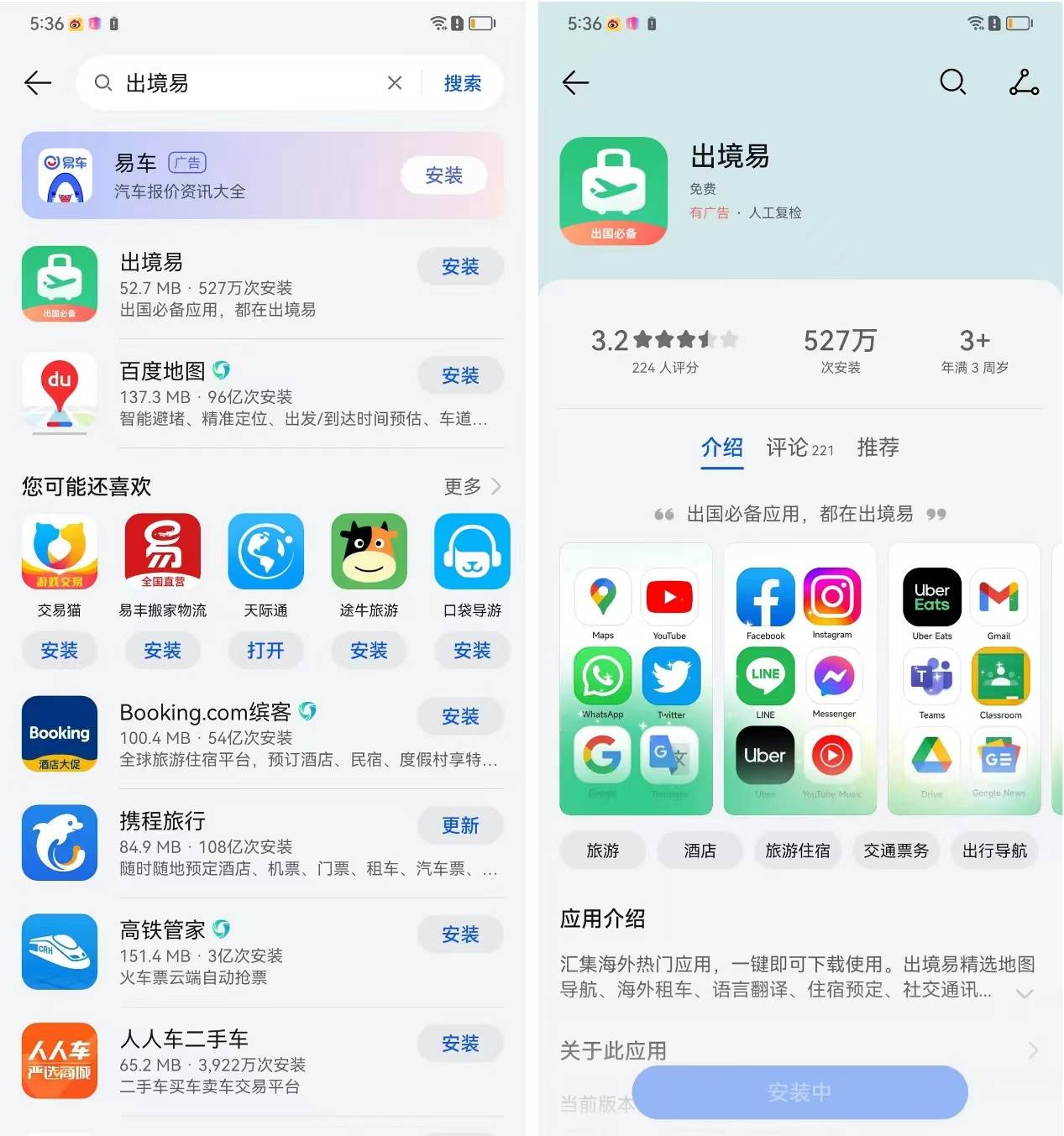Tap the 安装中 progress button
The width and height of the screenshot is (1064, 1136).
click(799, 1092)
